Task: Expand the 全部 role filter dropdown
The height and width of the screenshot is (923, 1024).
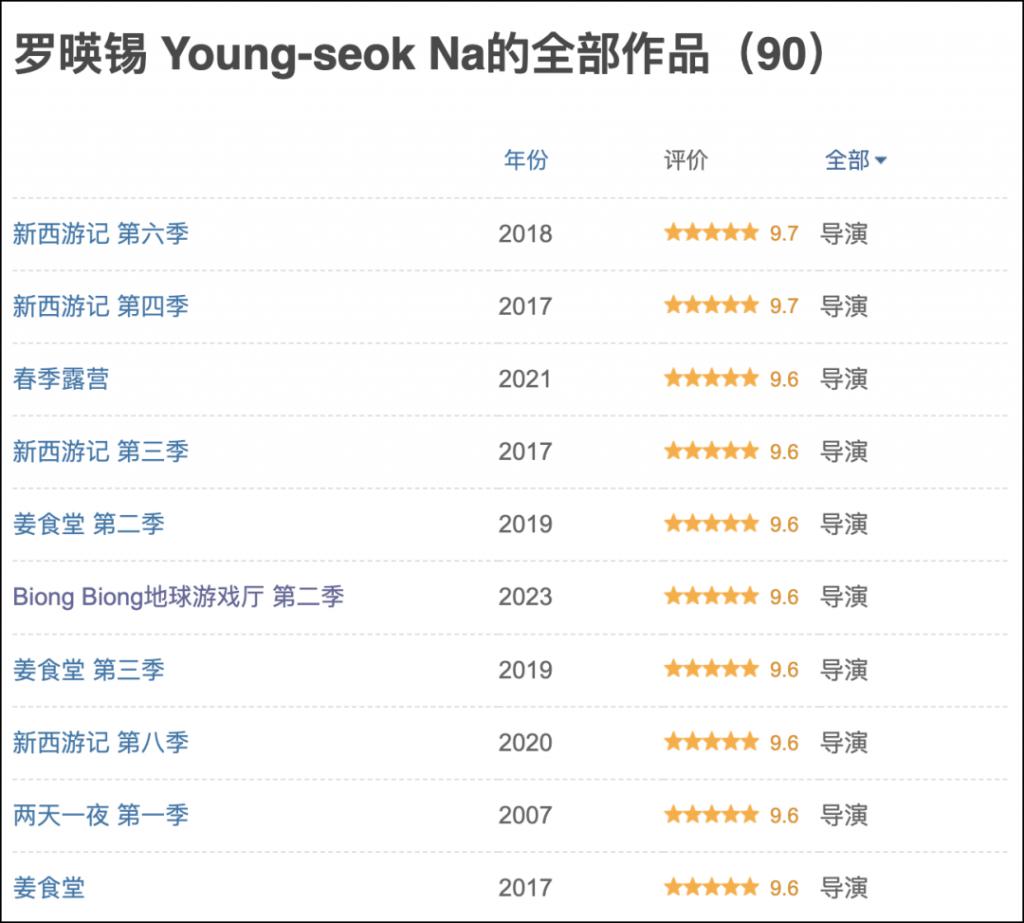Action: click(x=855, y=160)
